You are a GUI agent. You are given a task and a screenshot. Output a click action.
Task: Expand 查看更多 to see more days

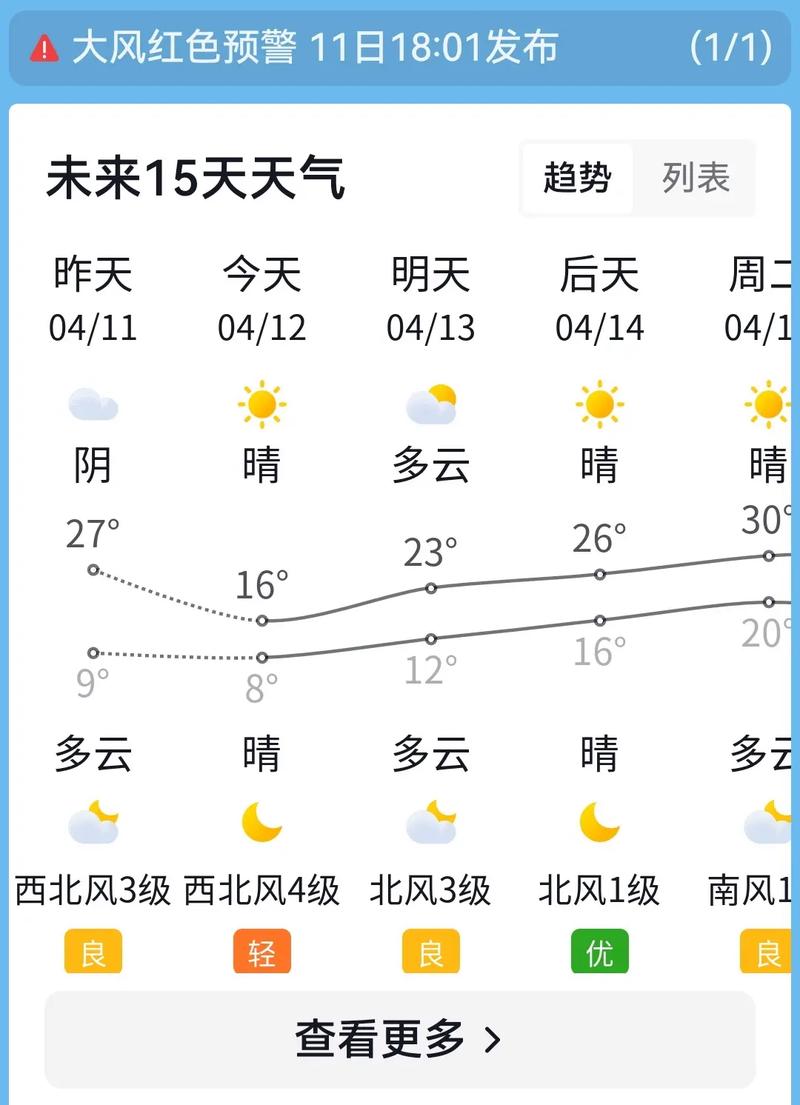pos(398,1038)
